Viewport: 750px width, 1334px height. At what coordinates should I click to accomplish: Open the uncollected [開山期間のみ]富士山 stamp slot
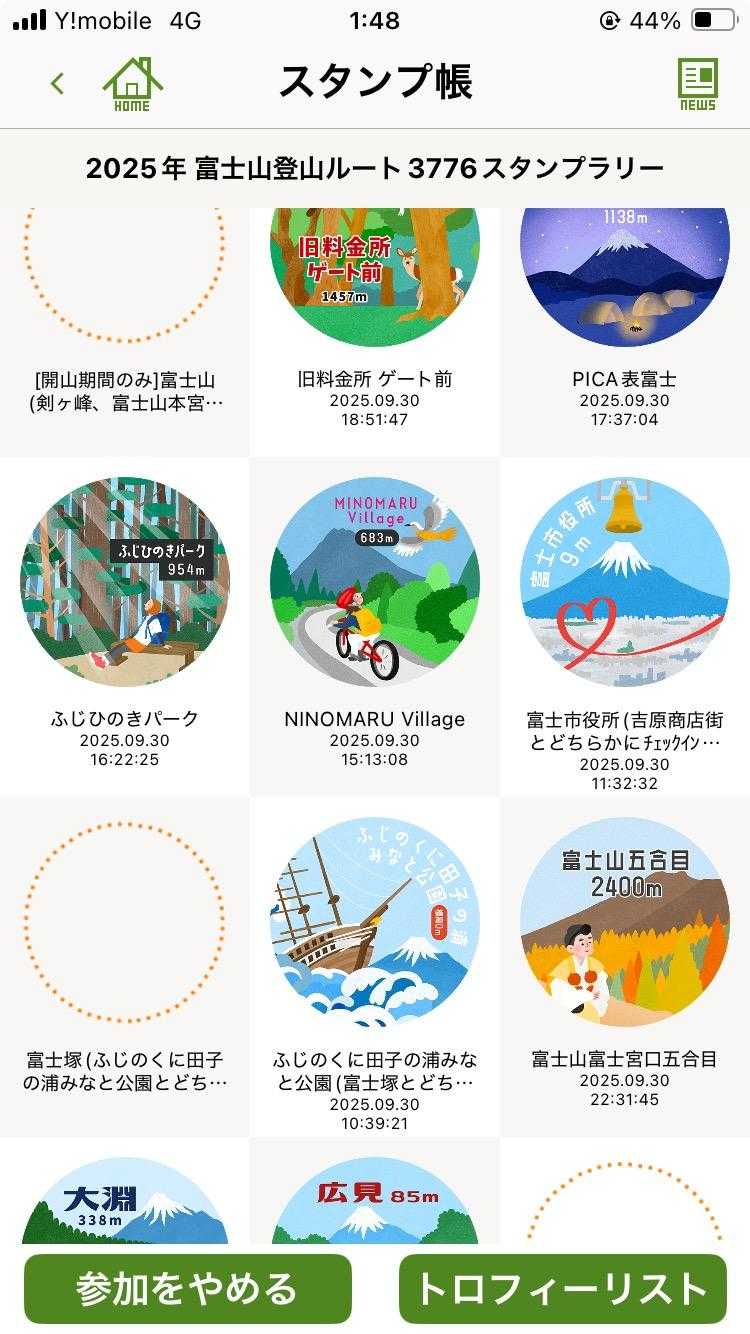click(x=125, y=270)
